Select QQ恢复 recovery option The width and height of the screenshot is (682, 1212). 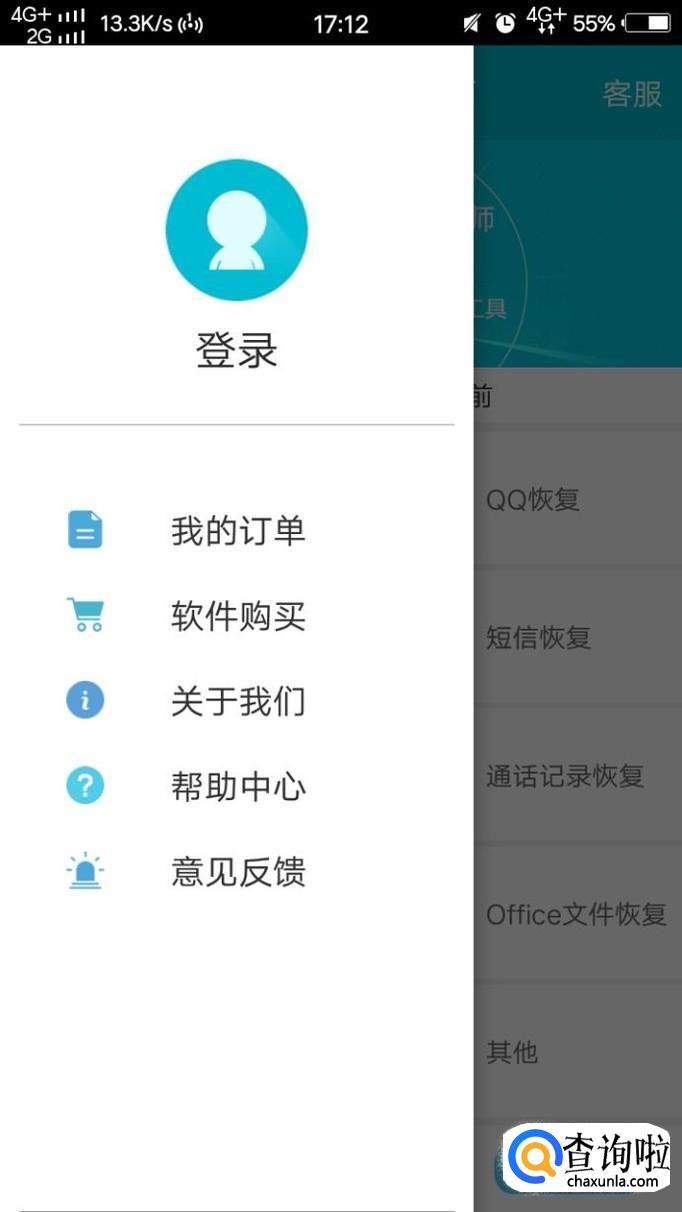coord(577,499)
